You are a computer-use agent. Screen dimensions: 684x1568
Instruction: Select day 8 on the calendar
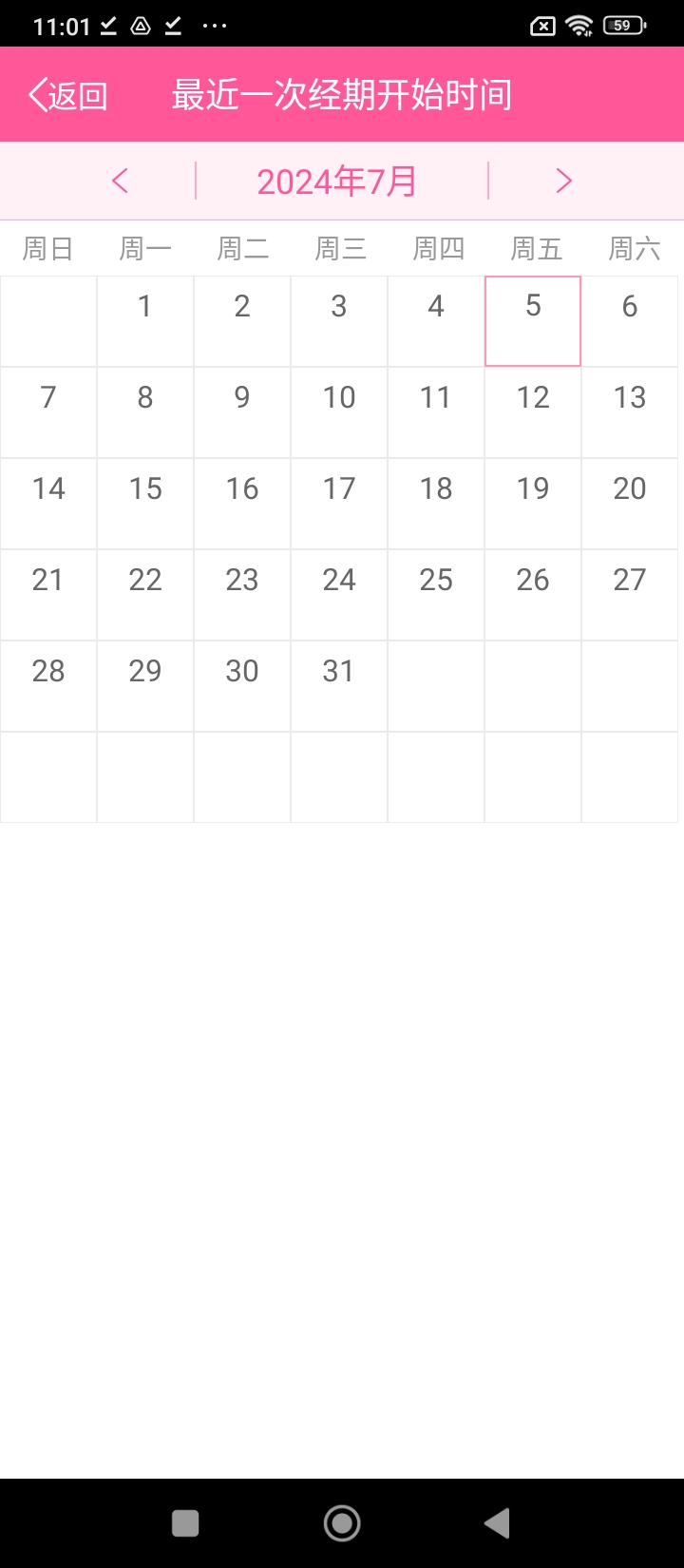click(145, 411)
